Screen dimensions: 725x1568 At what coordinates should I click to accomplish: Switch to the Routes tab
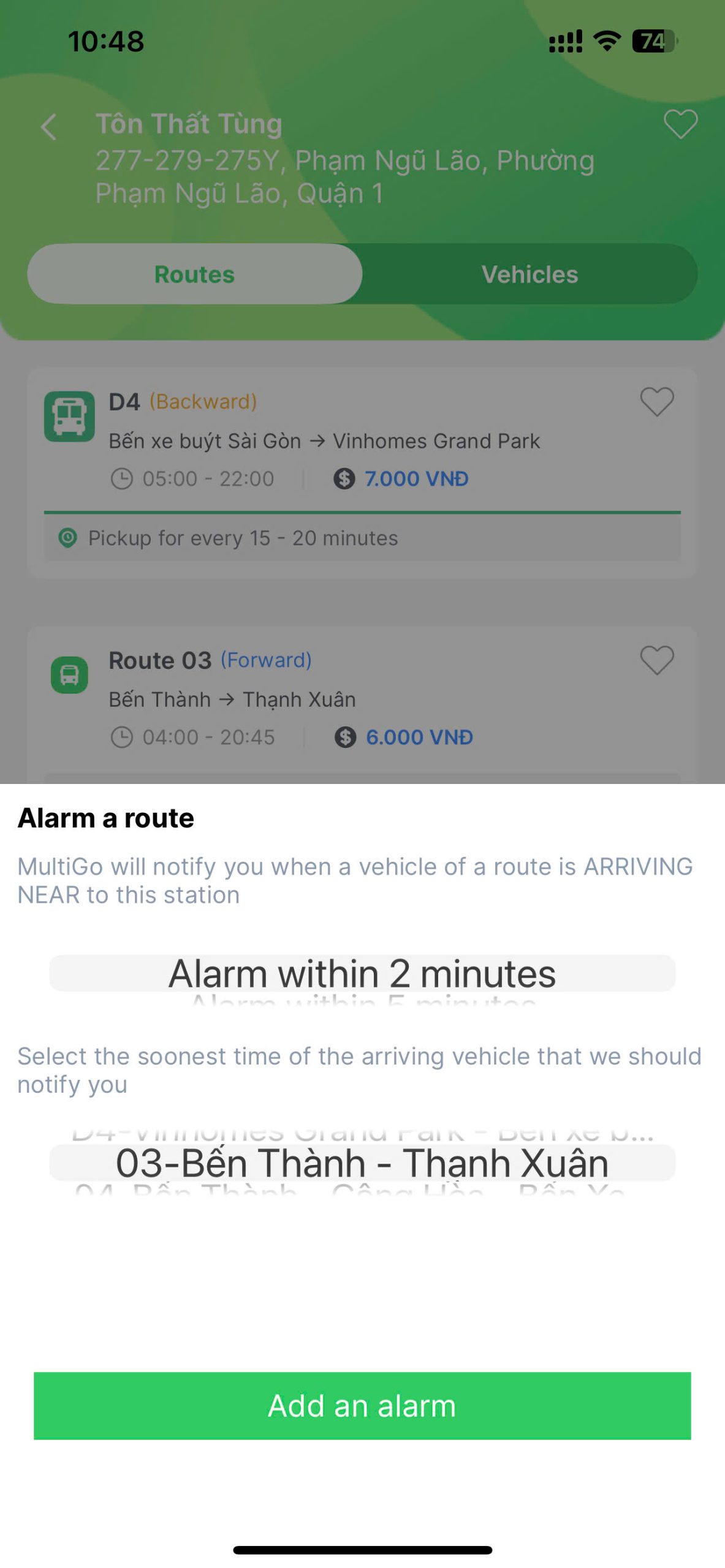pos(195,274)
